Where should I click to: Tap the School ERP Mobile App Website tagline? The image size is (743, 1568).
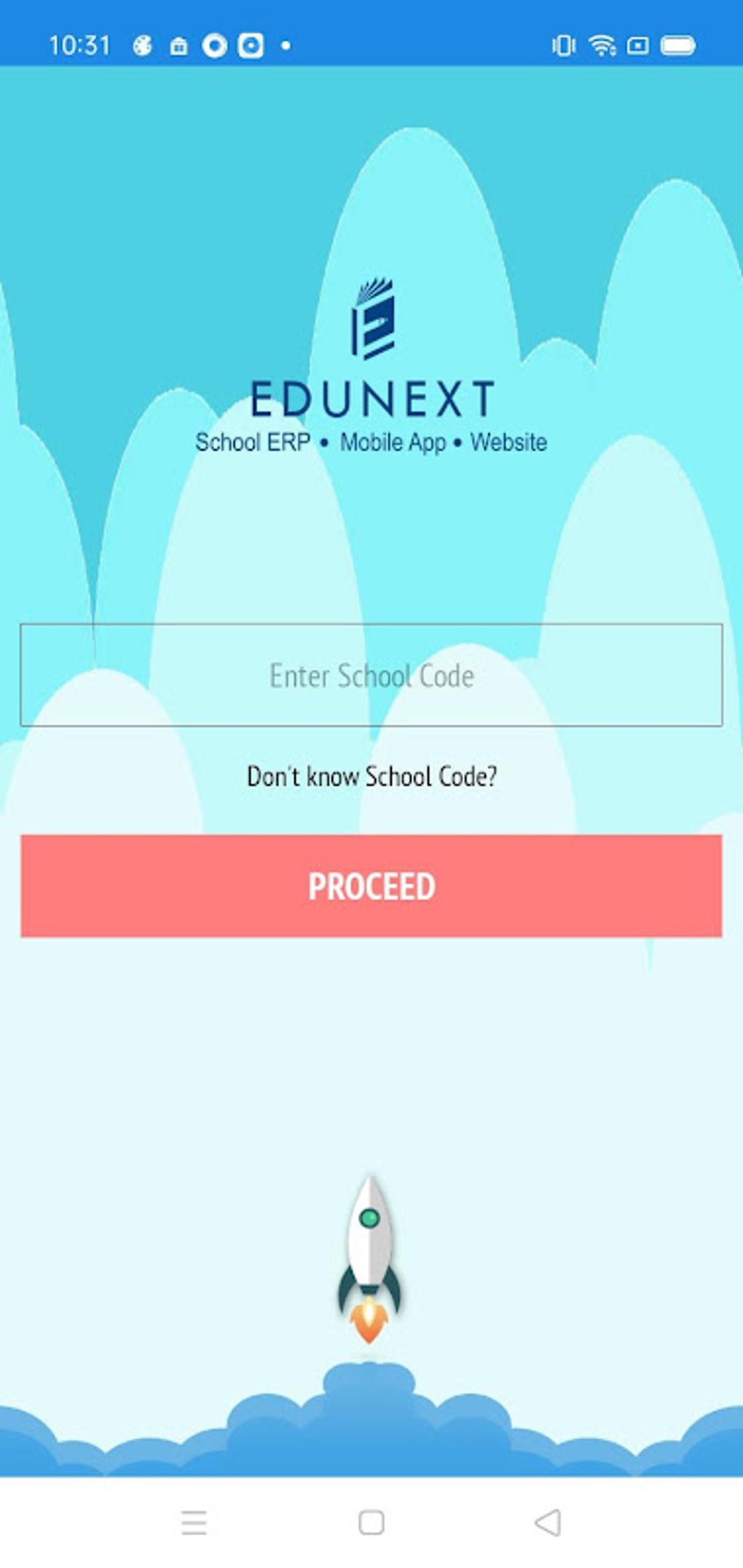371,441
